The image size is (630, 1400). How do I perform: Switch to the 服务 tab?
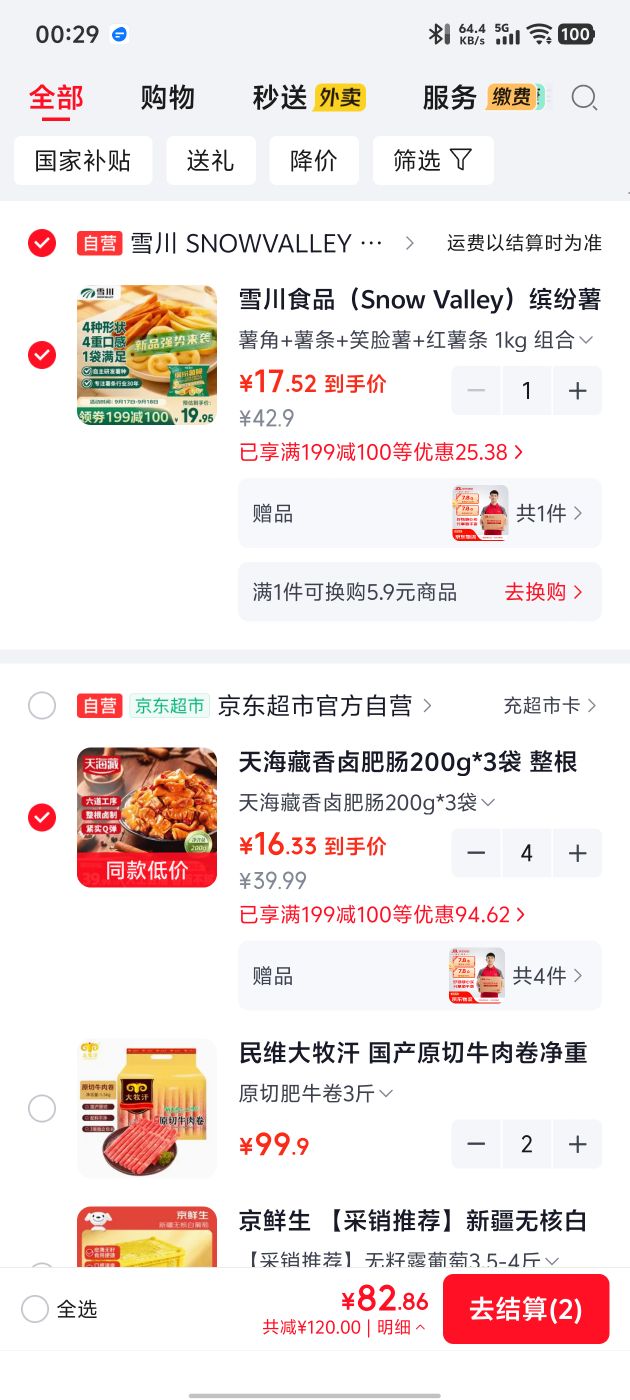pyautogui.click(x=450, y=98)
